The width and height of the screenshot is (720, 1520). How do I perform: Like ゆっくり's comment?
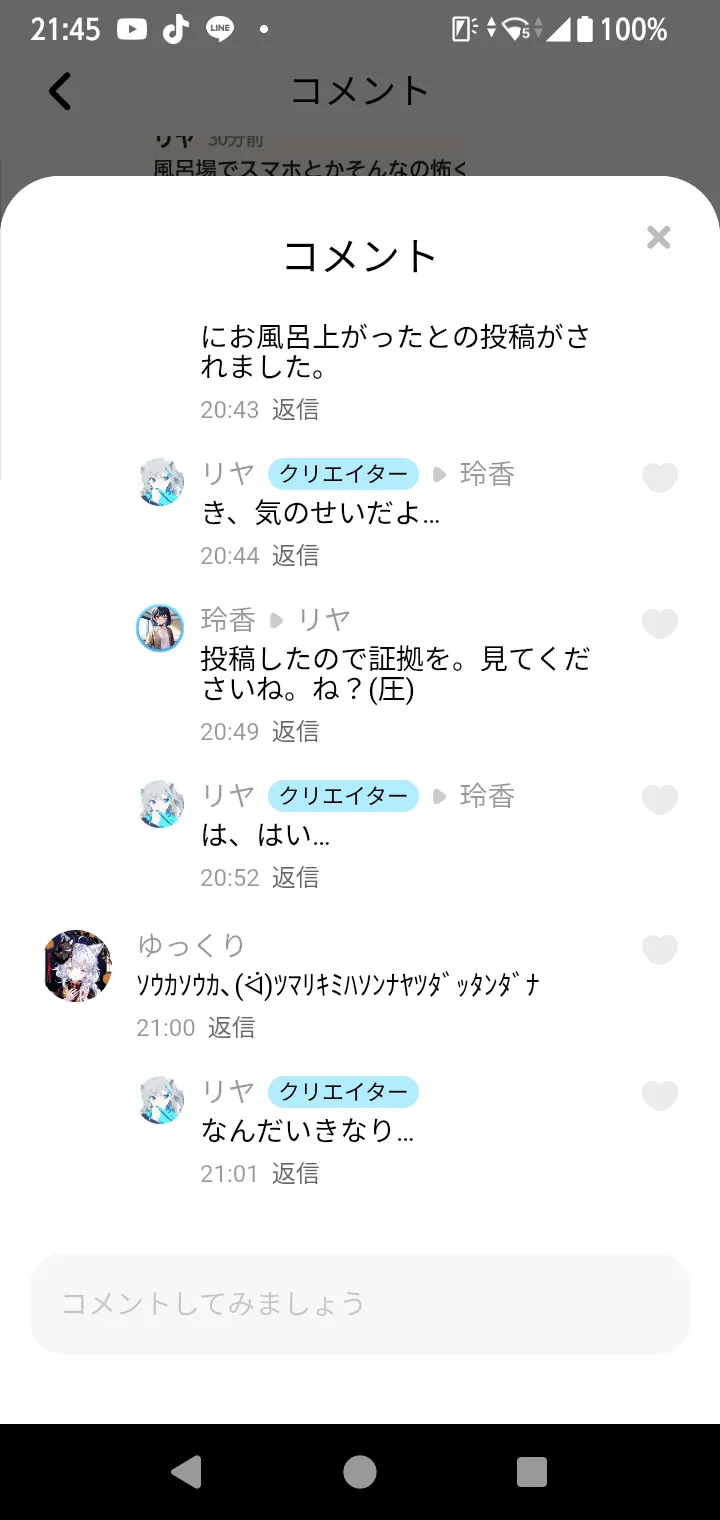[659, 950]
